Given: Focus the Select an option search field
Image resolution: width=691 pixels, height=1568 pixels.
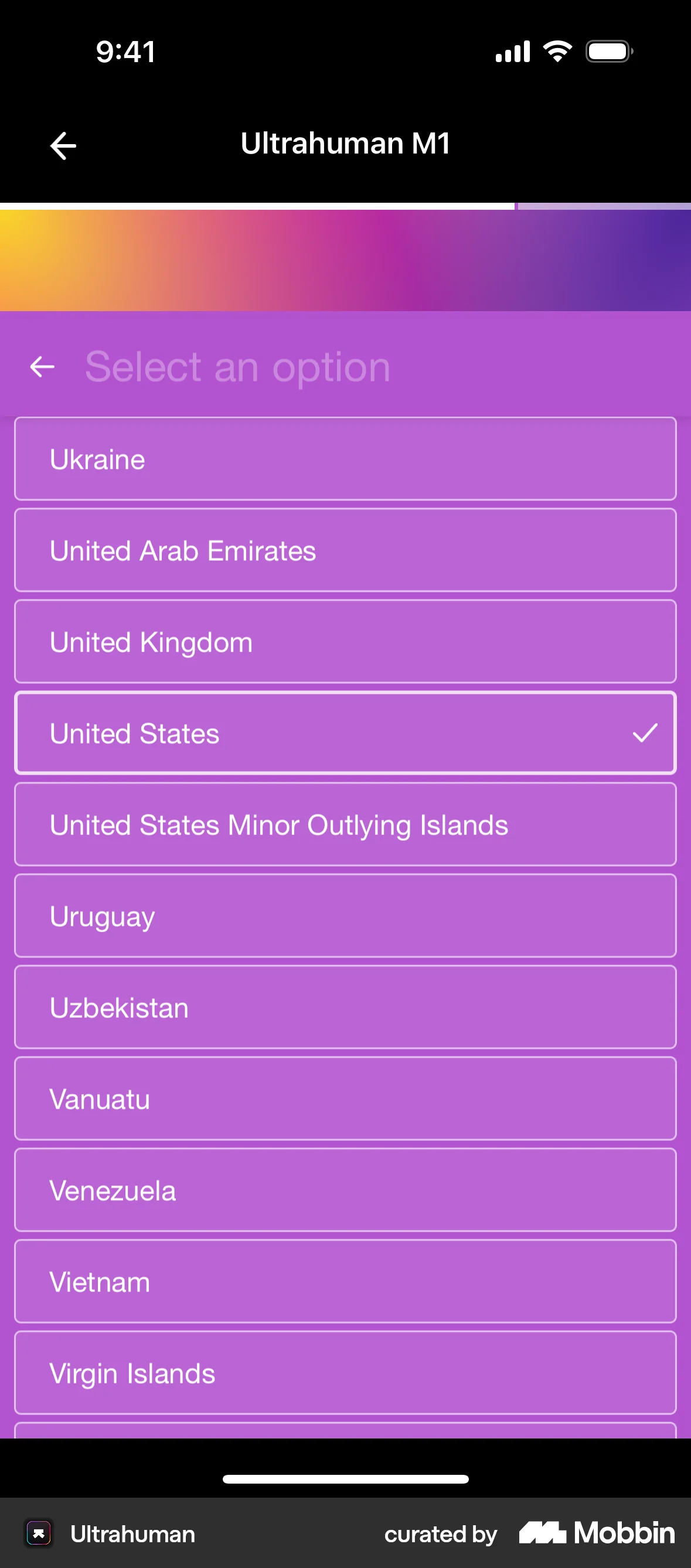Looking at the screenshot, I should coord(365,366).
